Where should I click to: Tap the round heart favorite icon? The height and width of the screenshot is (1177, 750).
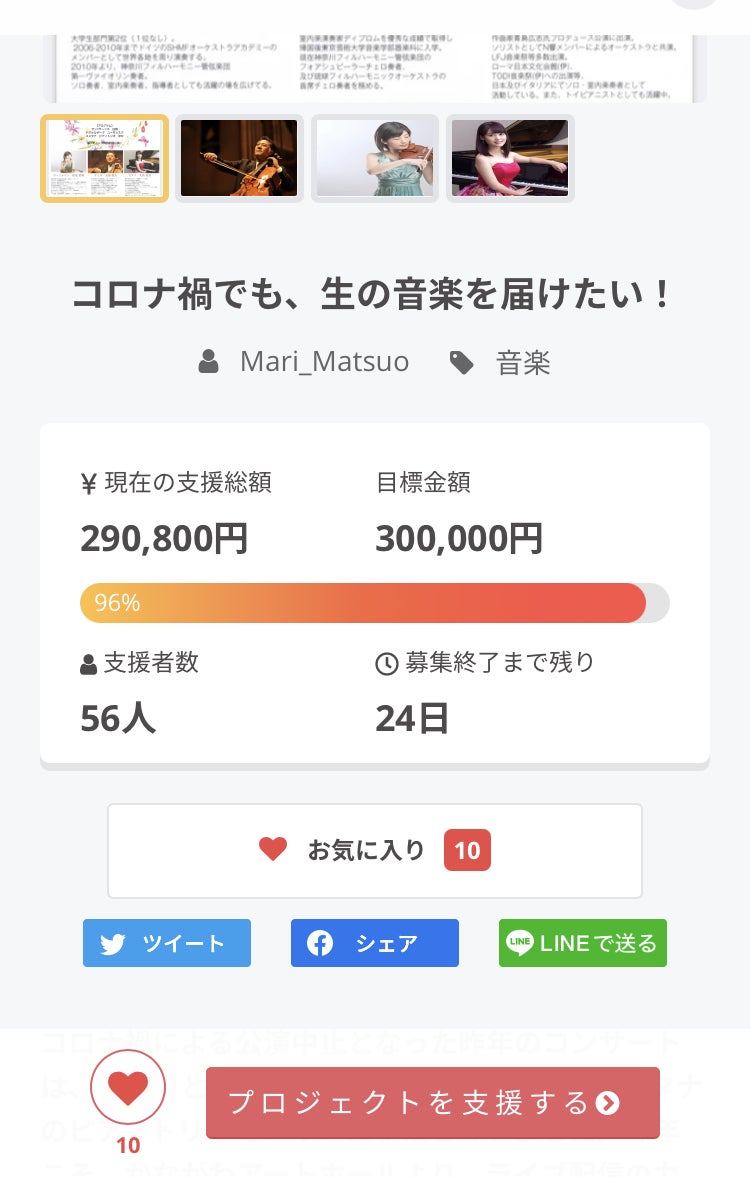128,1088
